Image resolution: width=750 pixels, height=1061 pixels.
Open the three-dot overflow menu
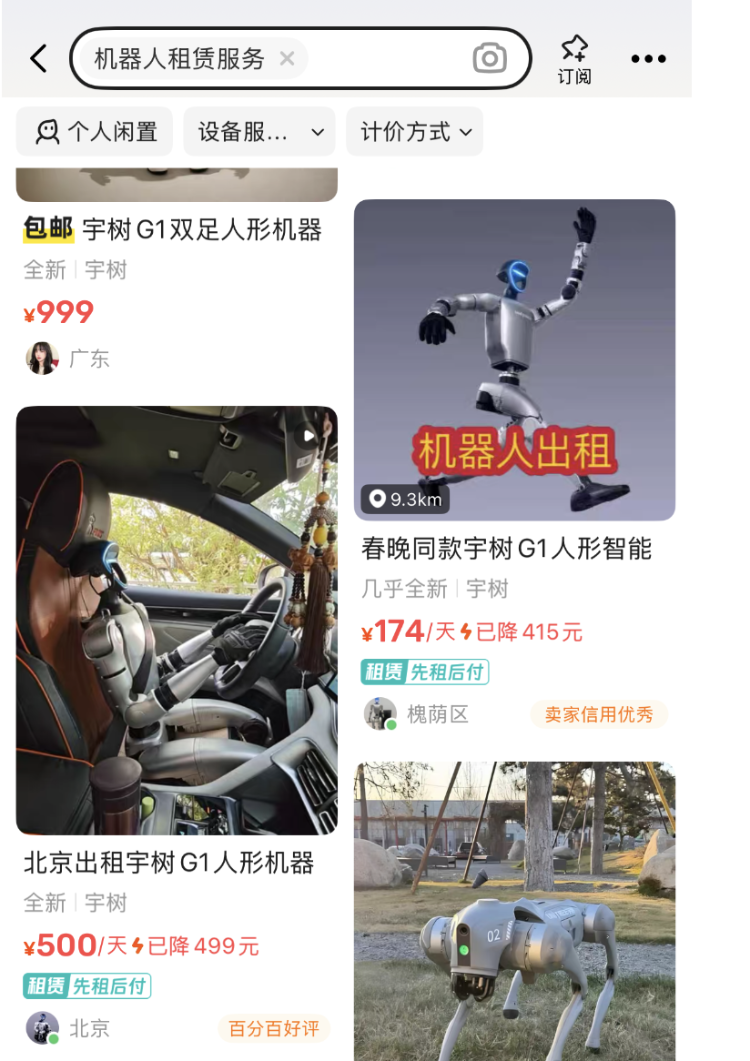pos(648,59)
